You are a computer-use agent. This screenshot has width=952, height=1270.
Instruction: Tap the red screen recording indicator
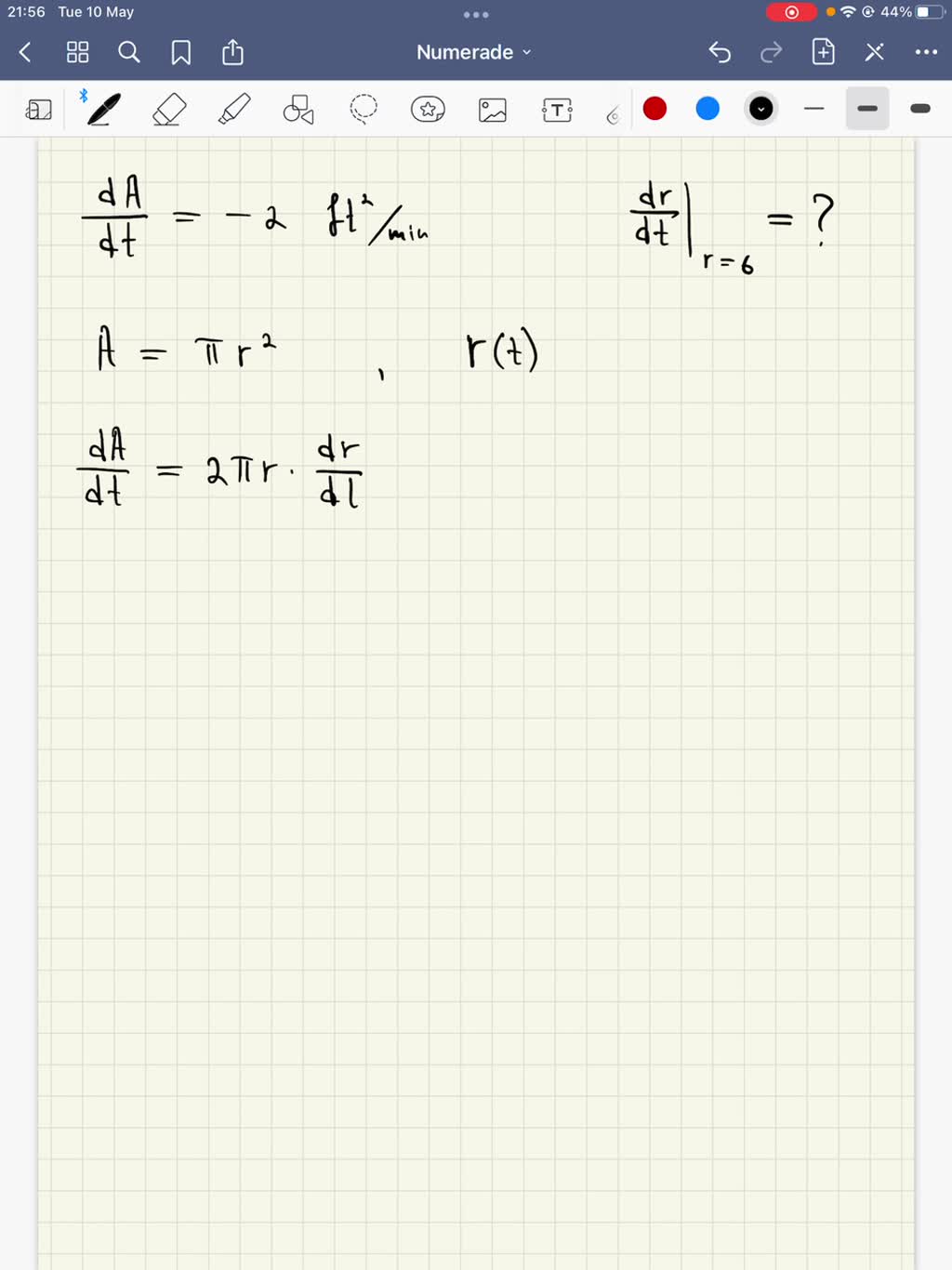point(791,12)
